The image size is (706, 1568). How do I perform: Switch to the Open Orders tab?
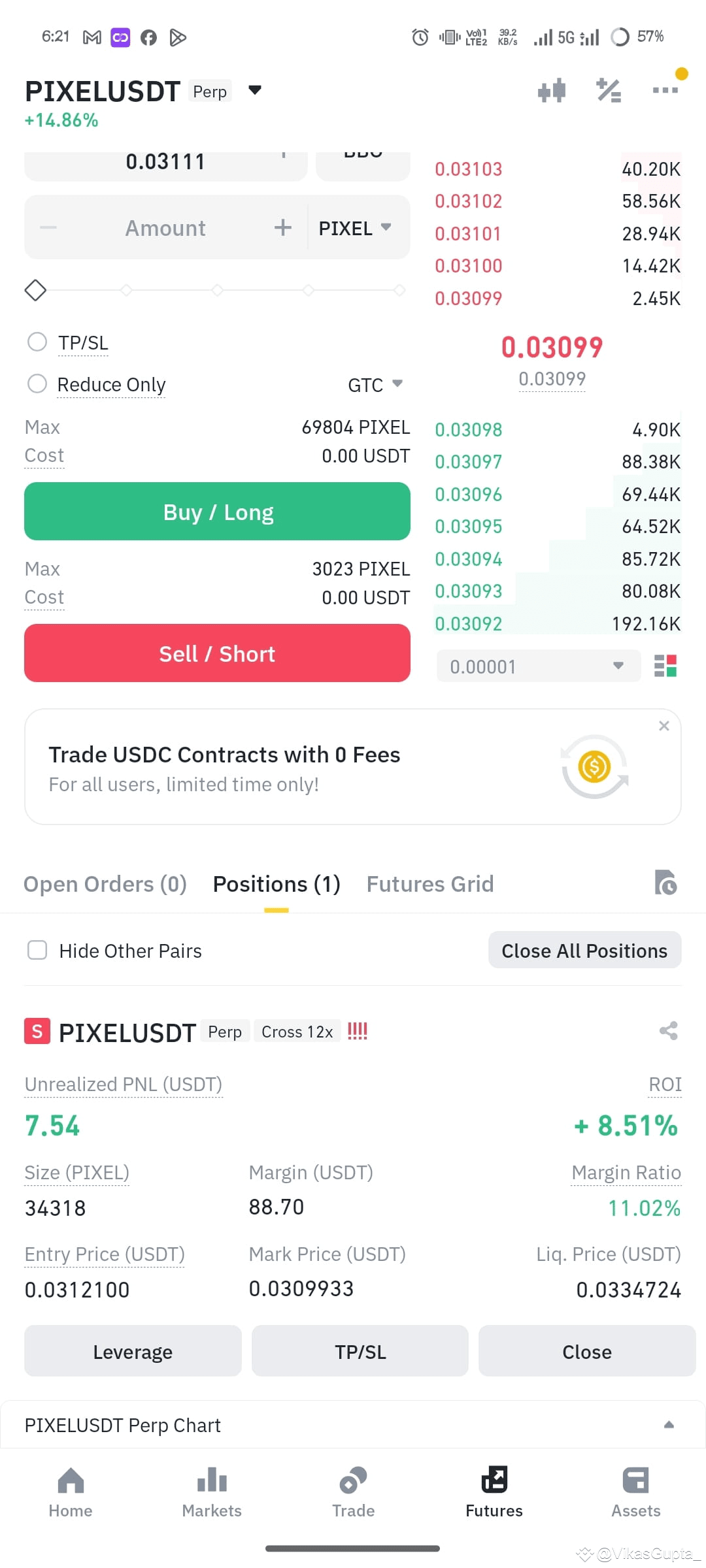105,883
